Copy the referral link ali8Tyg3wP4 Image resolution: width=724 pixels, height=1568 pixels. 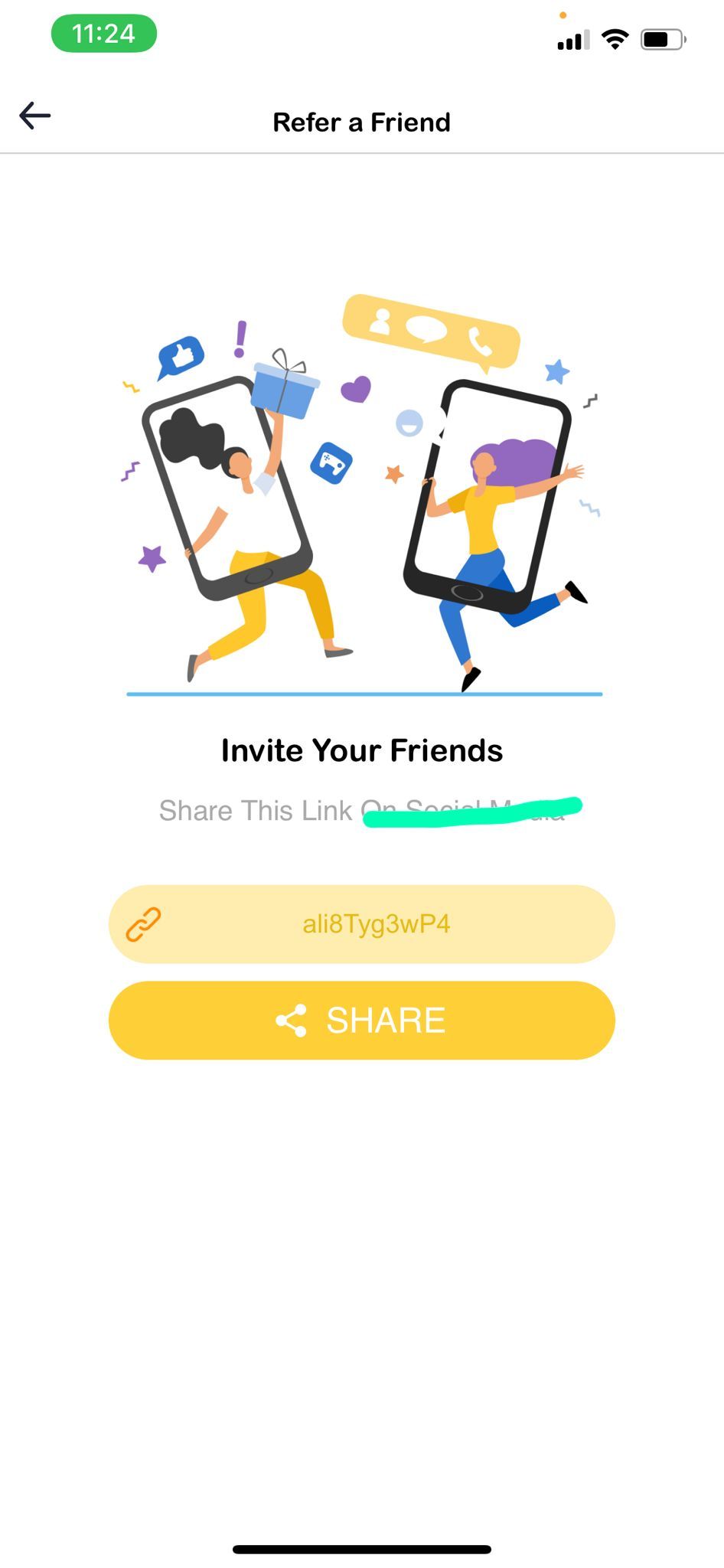pyautogui.click(x=361, y=924)
